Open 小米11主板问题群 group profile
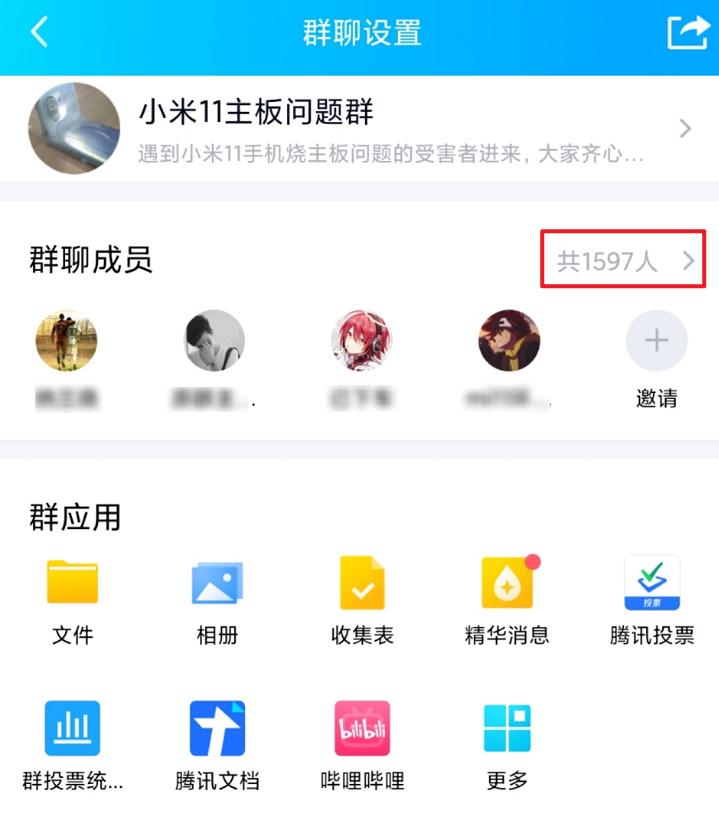719x820 pixels. tap(360, 128)
